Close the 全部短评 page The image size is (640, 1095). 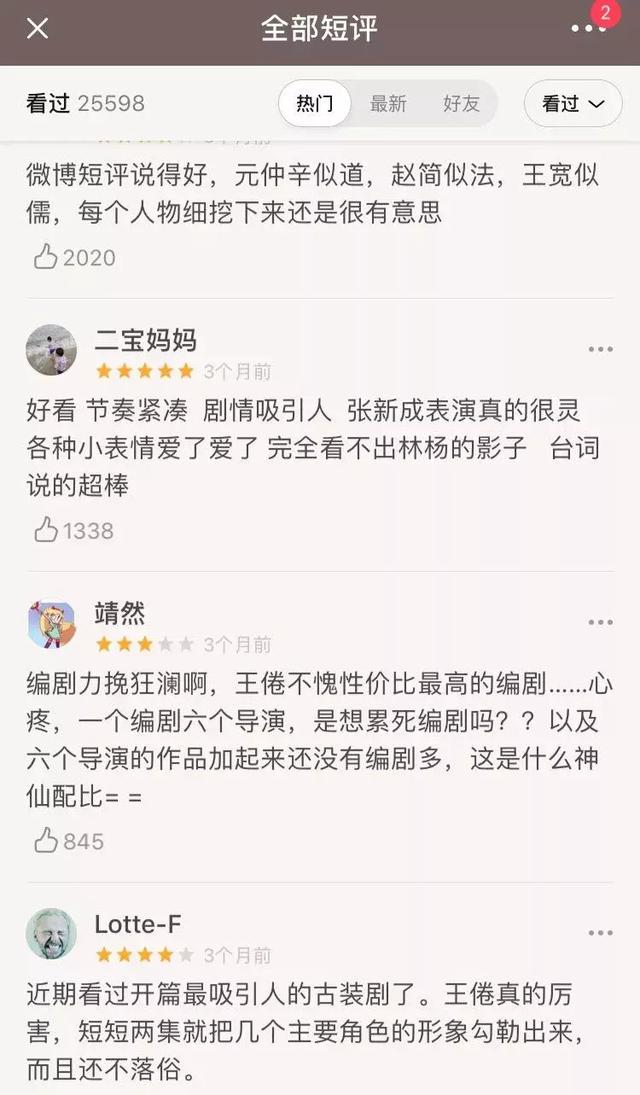(x=37, y=29)
